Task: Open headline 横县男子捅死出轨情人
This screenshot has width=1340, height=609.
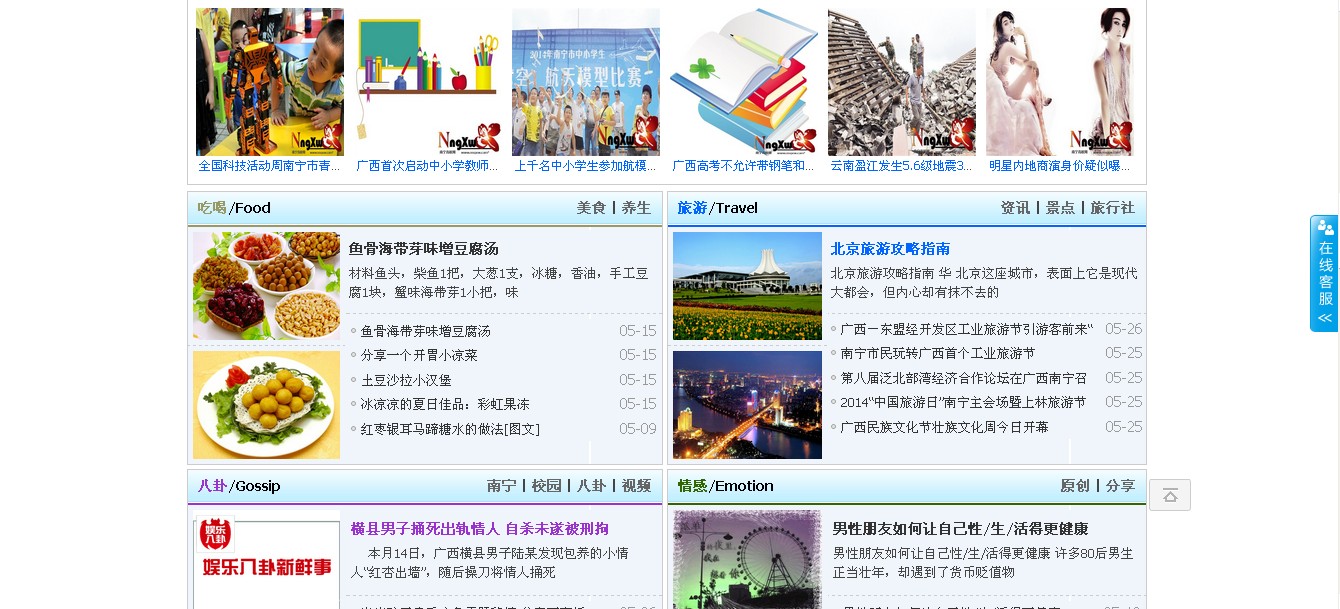Action: 479,528
